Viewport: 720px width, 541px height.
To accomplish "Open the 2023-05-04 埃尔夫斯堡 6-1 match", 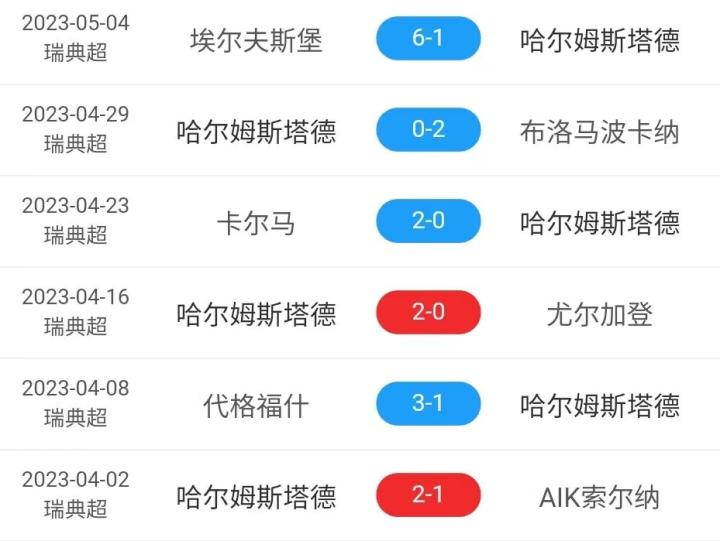I will tap(428, 39).
